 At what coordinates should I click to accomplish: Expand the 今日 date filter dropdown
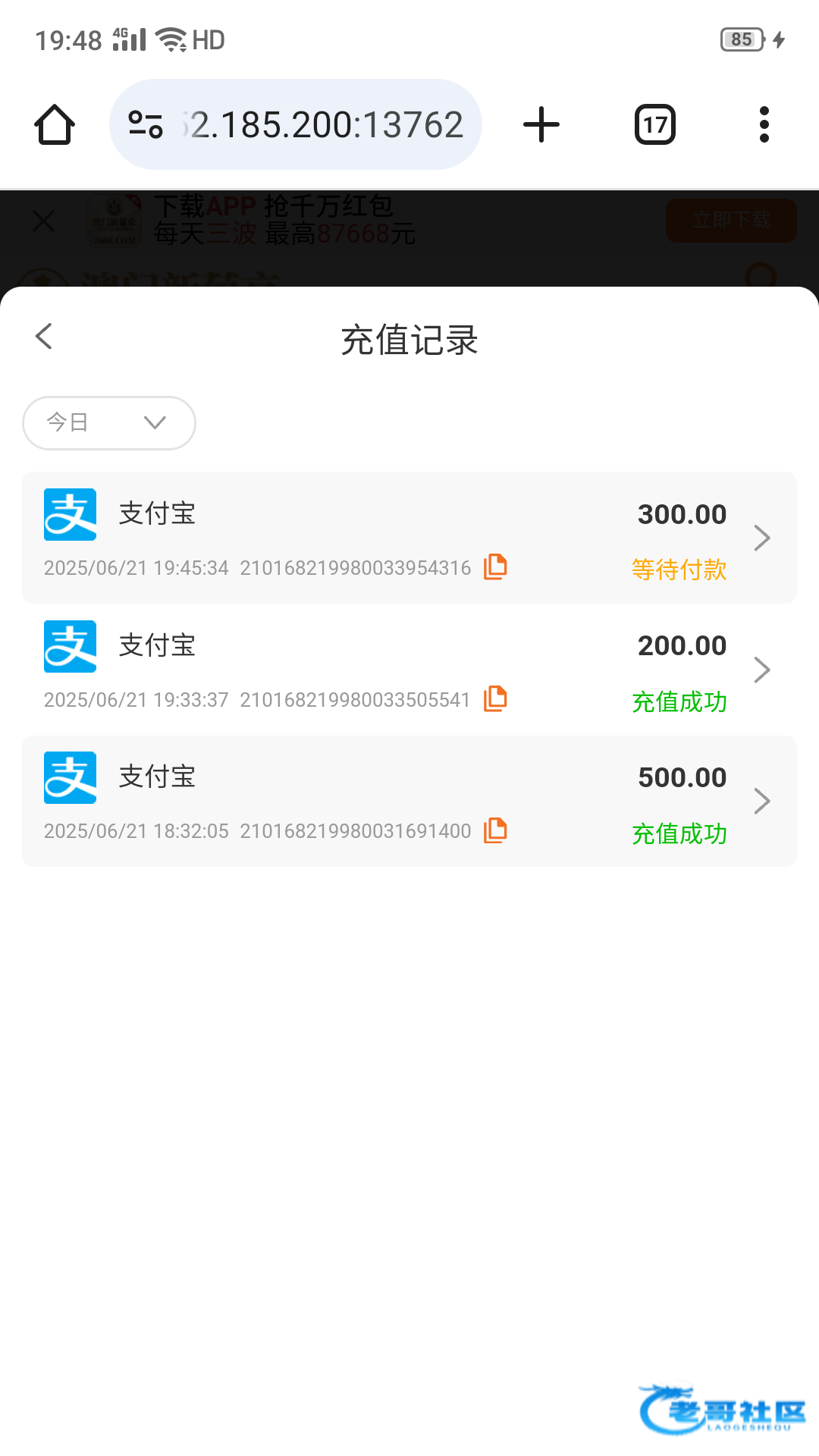(x=109, y=422)
